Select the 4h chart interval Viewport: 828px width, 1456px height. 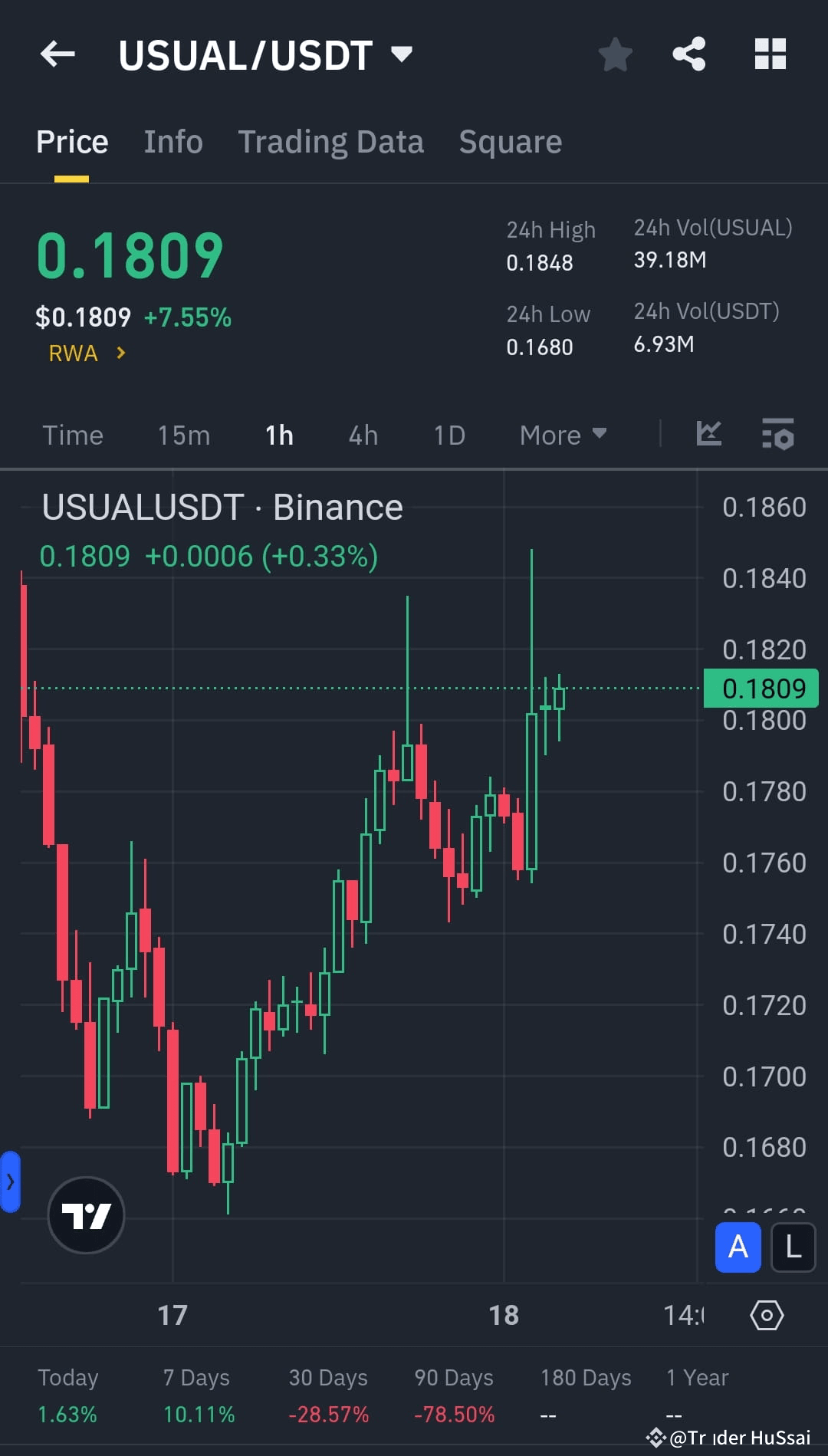click(362, 435)
